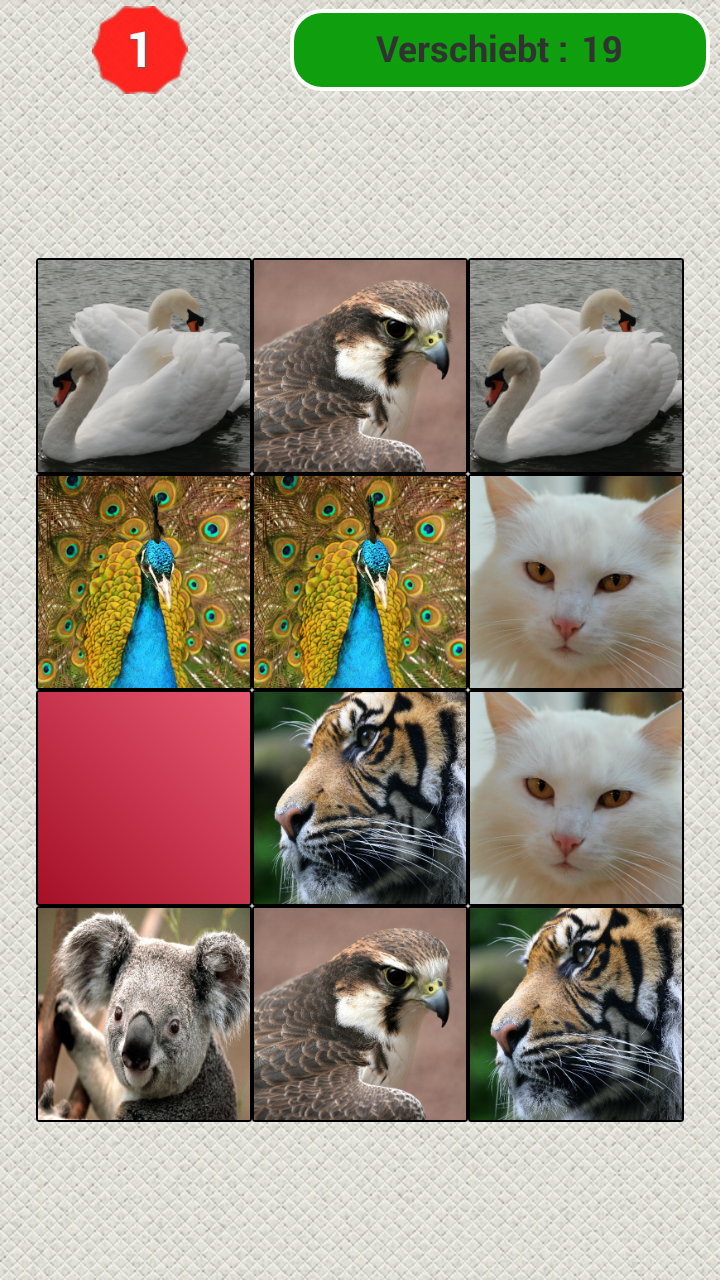
Task: Tap the white cat tile beside a peacock
Action: [x=576, y=582]
